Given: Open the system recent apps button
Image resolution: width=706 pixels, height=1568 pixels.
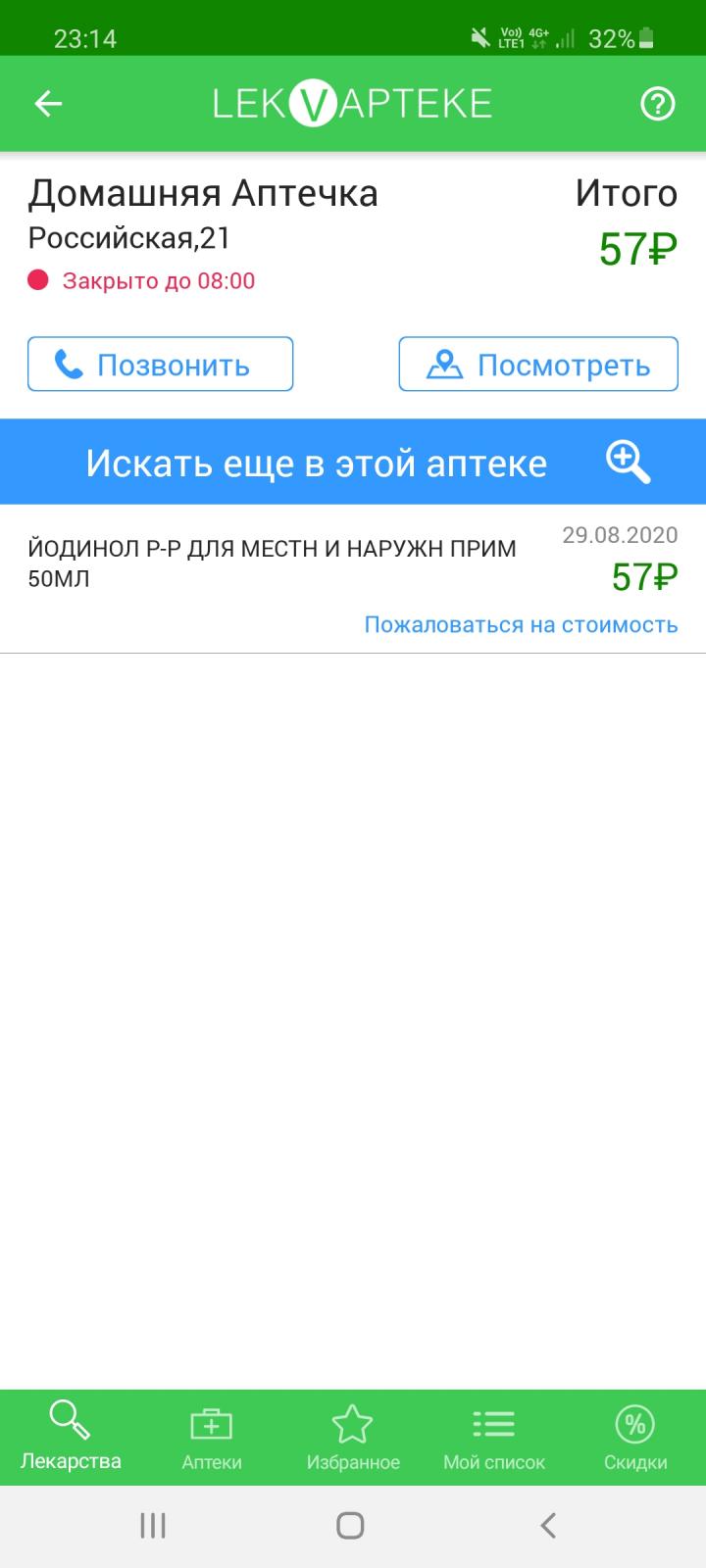Looking at the screenshot, I should [x=153, y=1526].
